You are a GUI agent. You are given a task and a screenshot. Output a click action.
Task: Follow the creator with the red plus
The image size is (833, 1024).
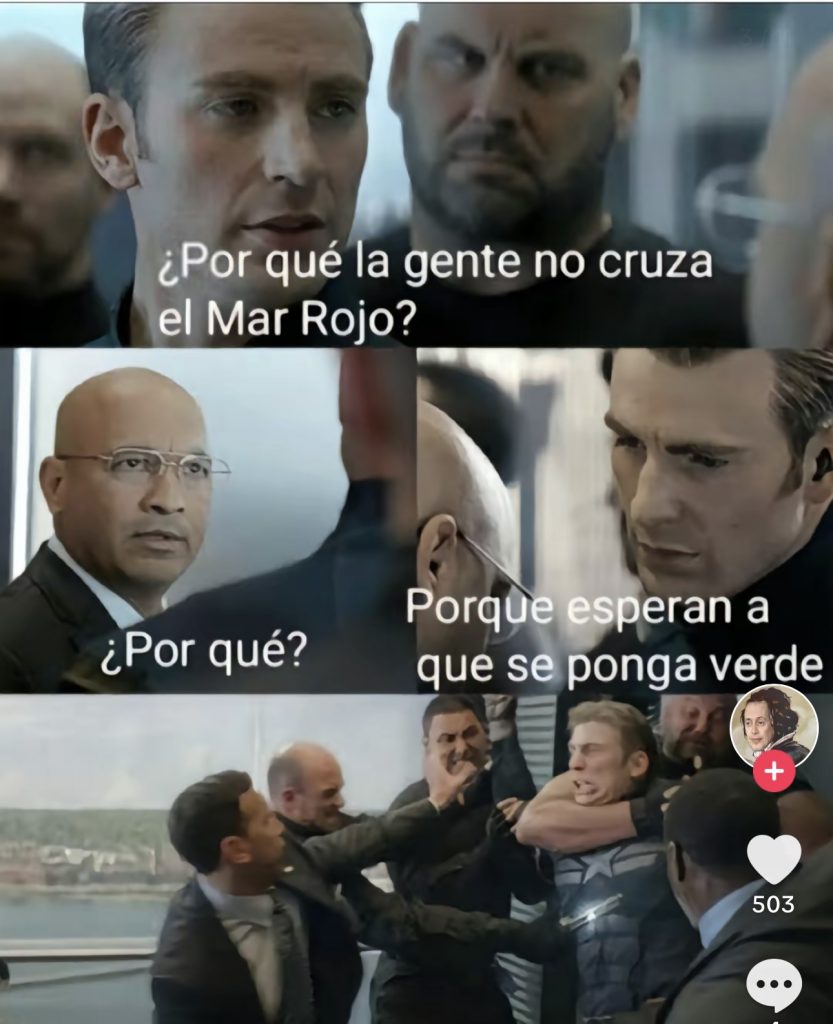click(774, 773)
